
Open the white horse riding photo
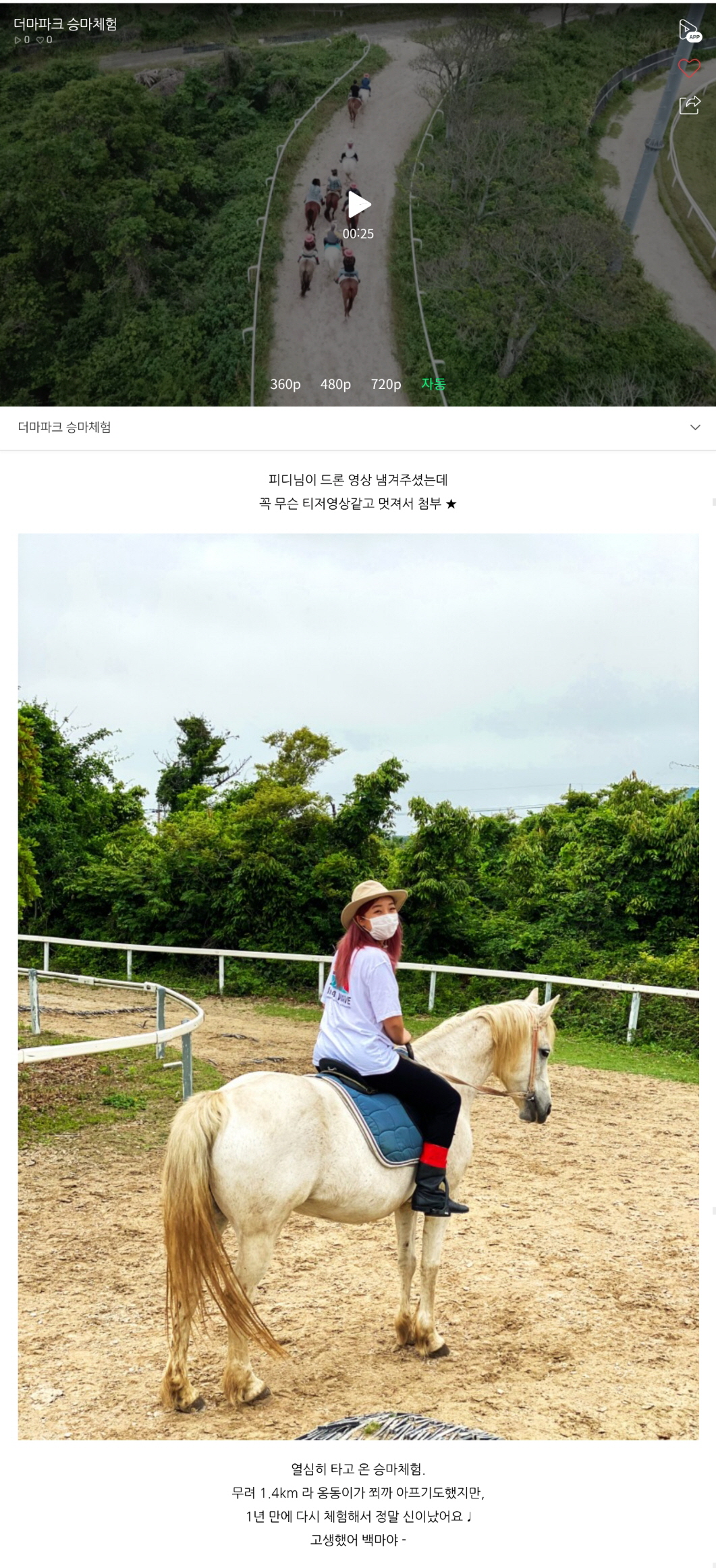(x=358, y=986)
